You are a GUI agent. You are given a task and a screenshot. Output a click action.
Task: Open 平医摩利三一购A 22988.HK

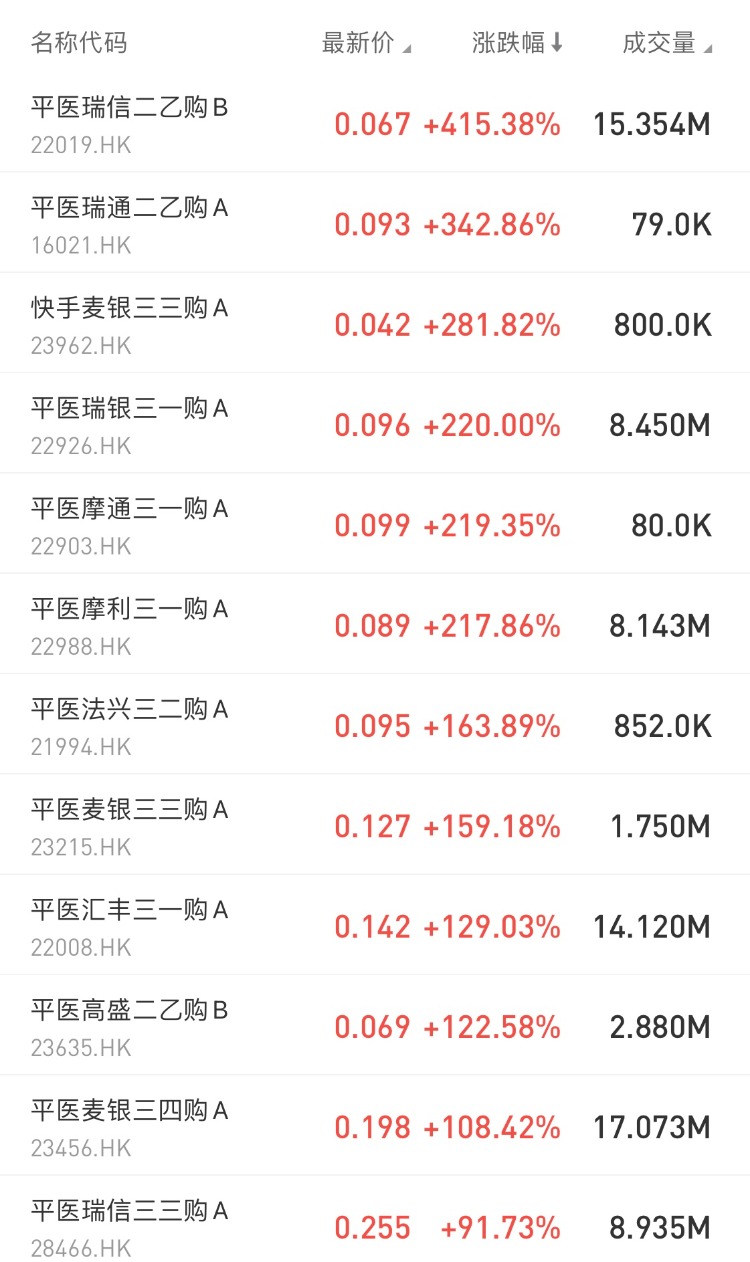pyautogui.click(x=375, y=624)
